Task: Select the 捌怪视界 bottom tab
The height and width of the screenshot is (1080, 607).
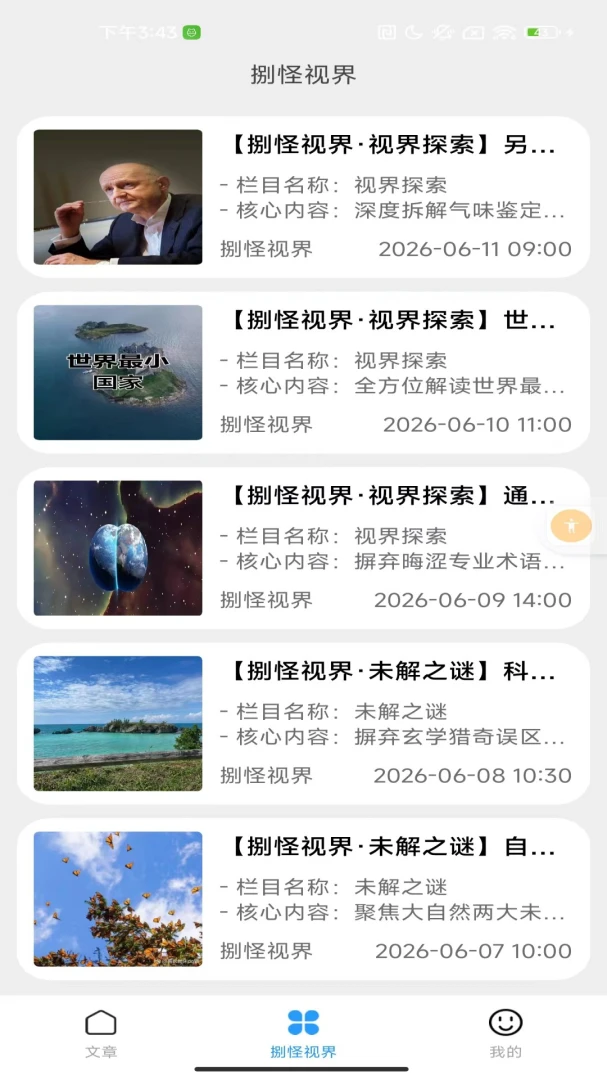Action: point(303,1033)
